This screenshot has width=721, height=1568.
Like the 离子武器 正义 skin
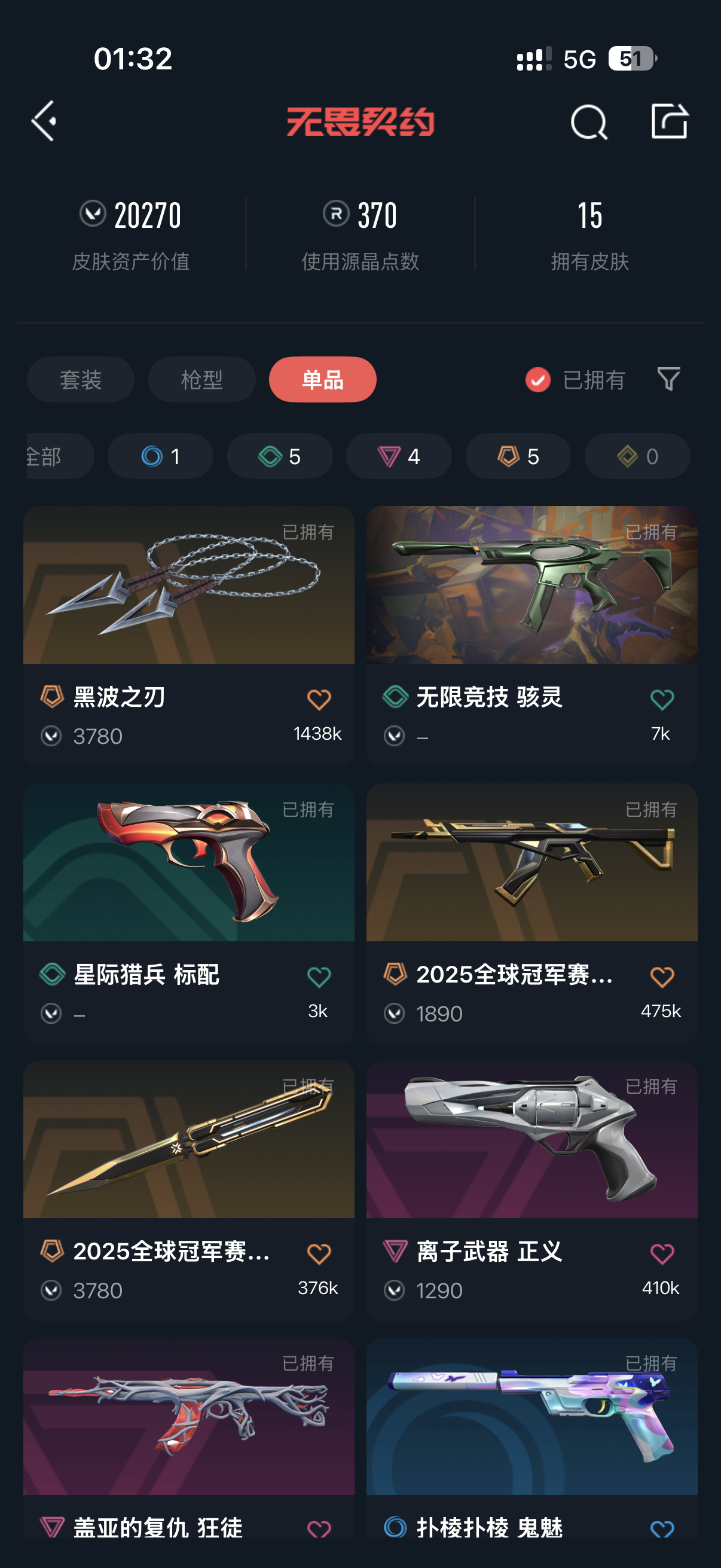(661, 1254)
